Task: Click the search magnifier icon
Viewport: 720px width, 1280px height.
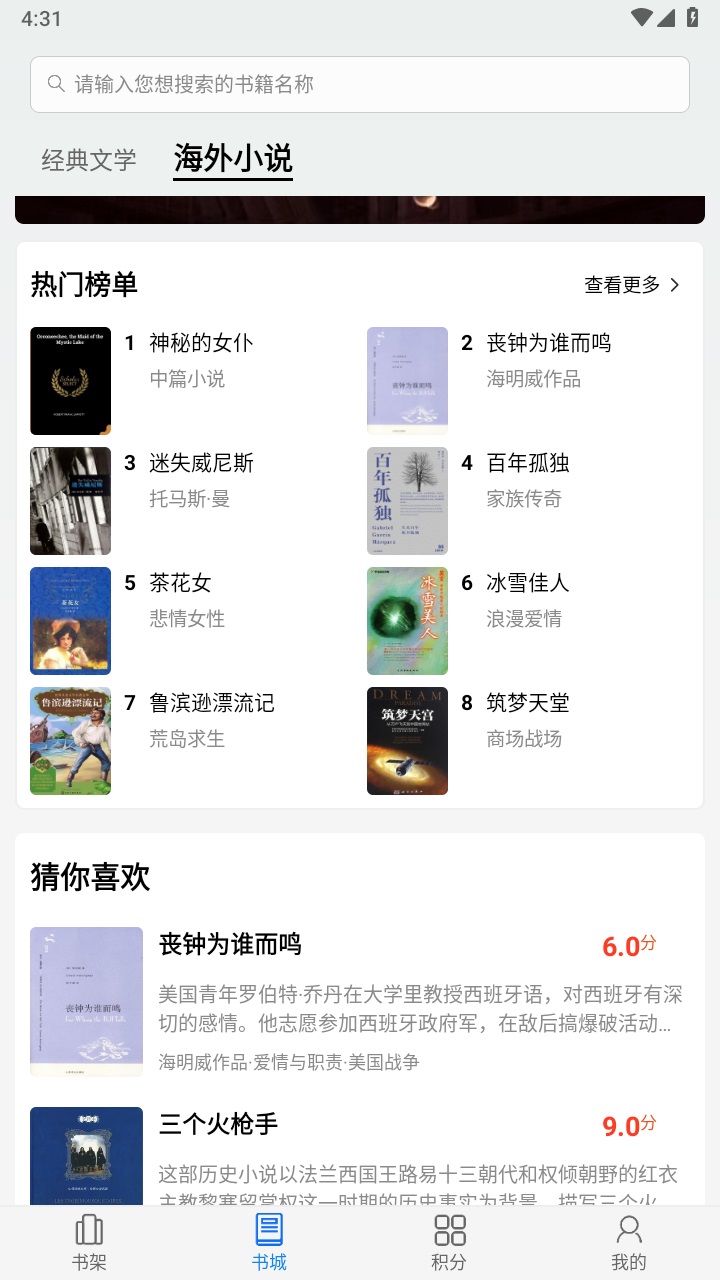Action: [x=55, y=84]
